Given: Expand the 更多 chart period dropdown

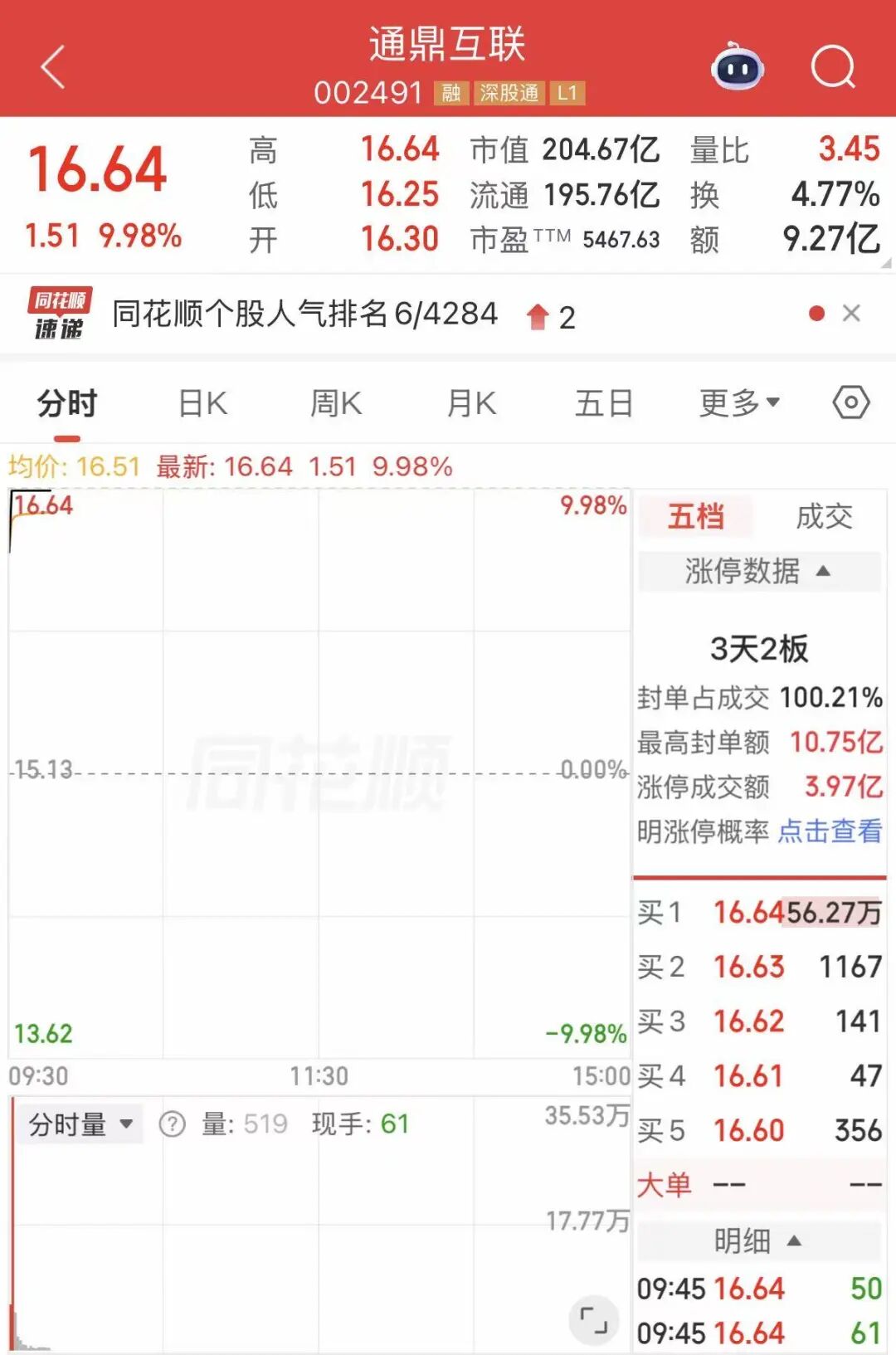Looking at the screenshot, I should pyautogui.click(x=738, y=404).
